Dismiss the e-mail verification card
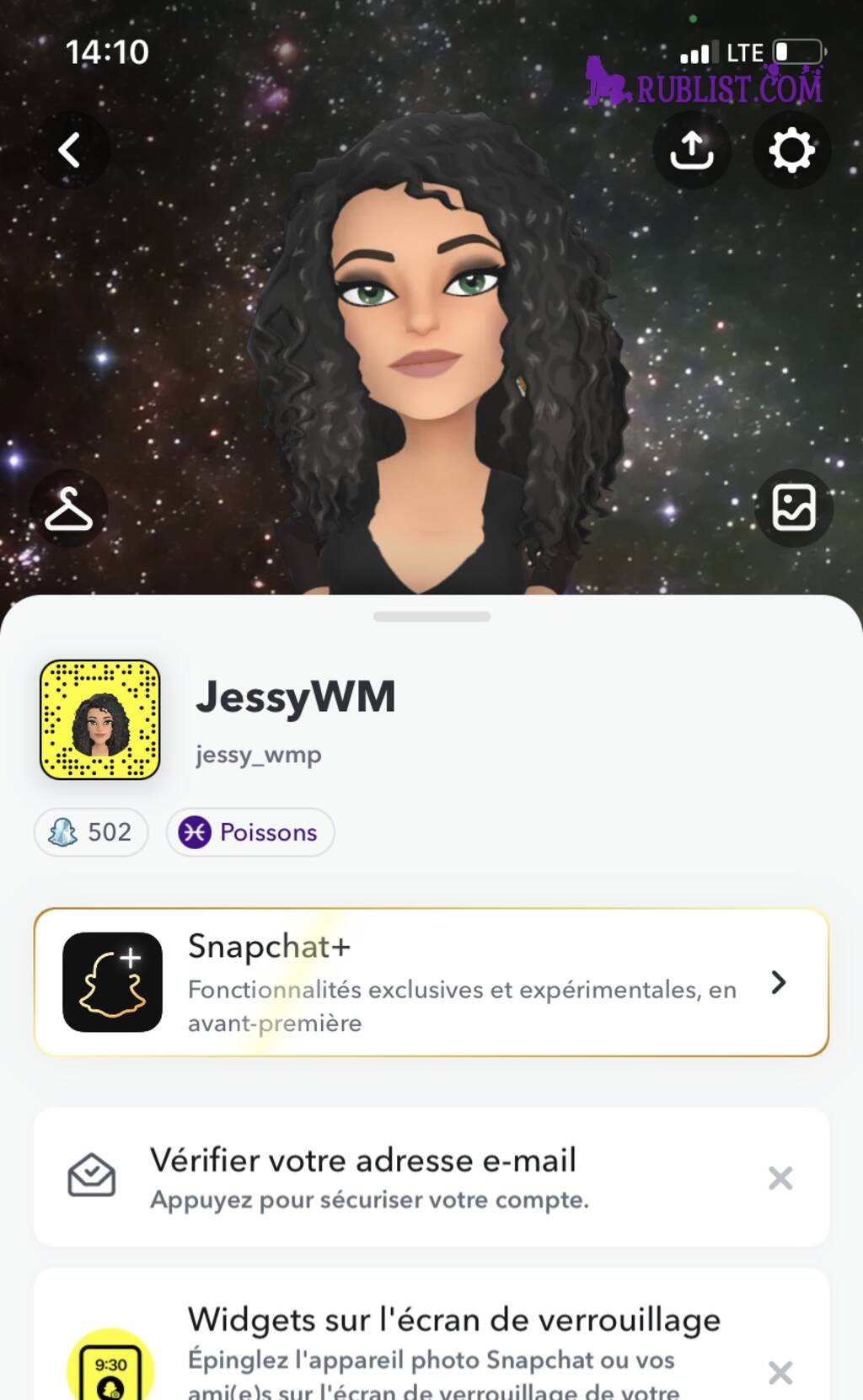Image resolution: width=863 pixels, height=1400 pixels. point(780,1178)
